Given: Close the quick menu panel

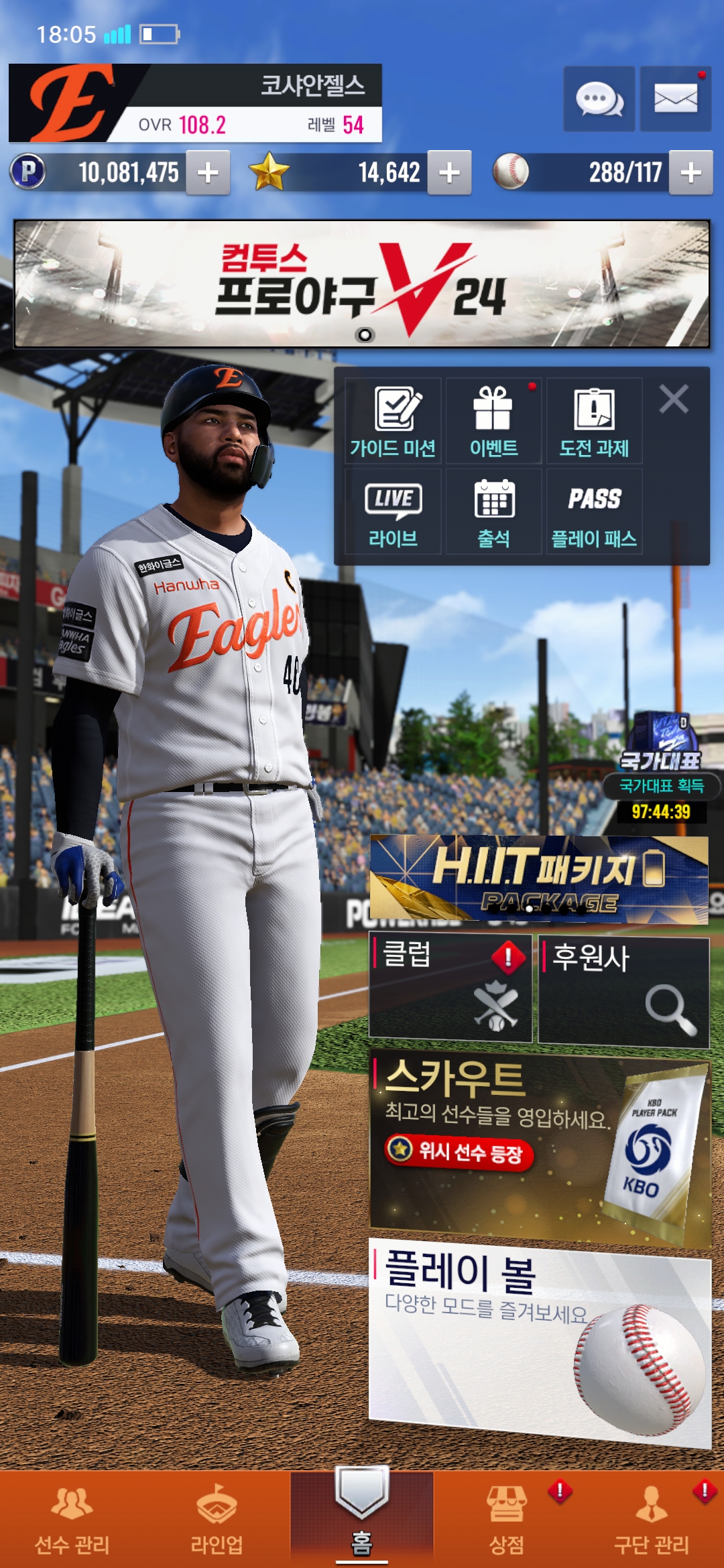Looking at the screenshot, I should [673, 399].
